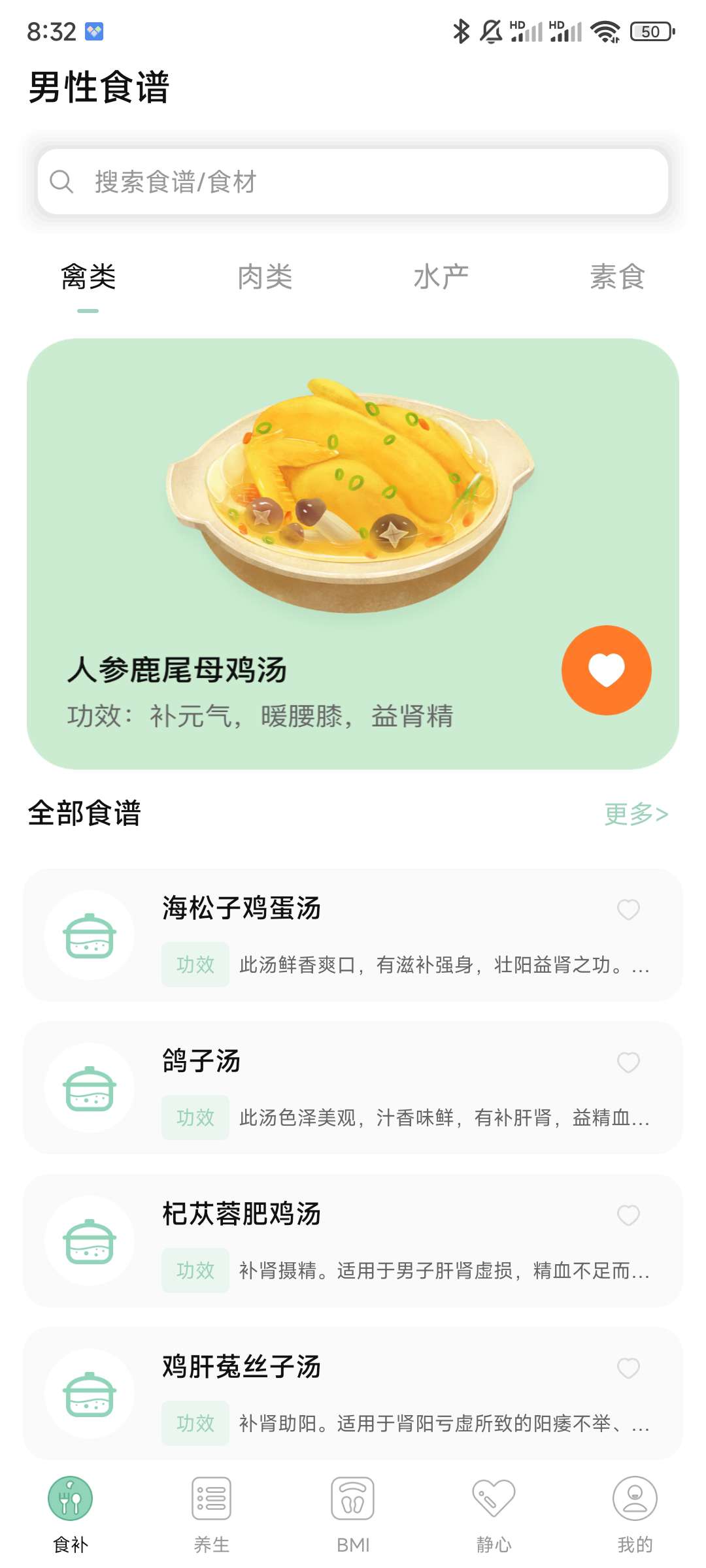Viewport: 706px width, 1568px height.
Task: Tap the 搜索食谱/食材 search box
Action: coord(353,182)
